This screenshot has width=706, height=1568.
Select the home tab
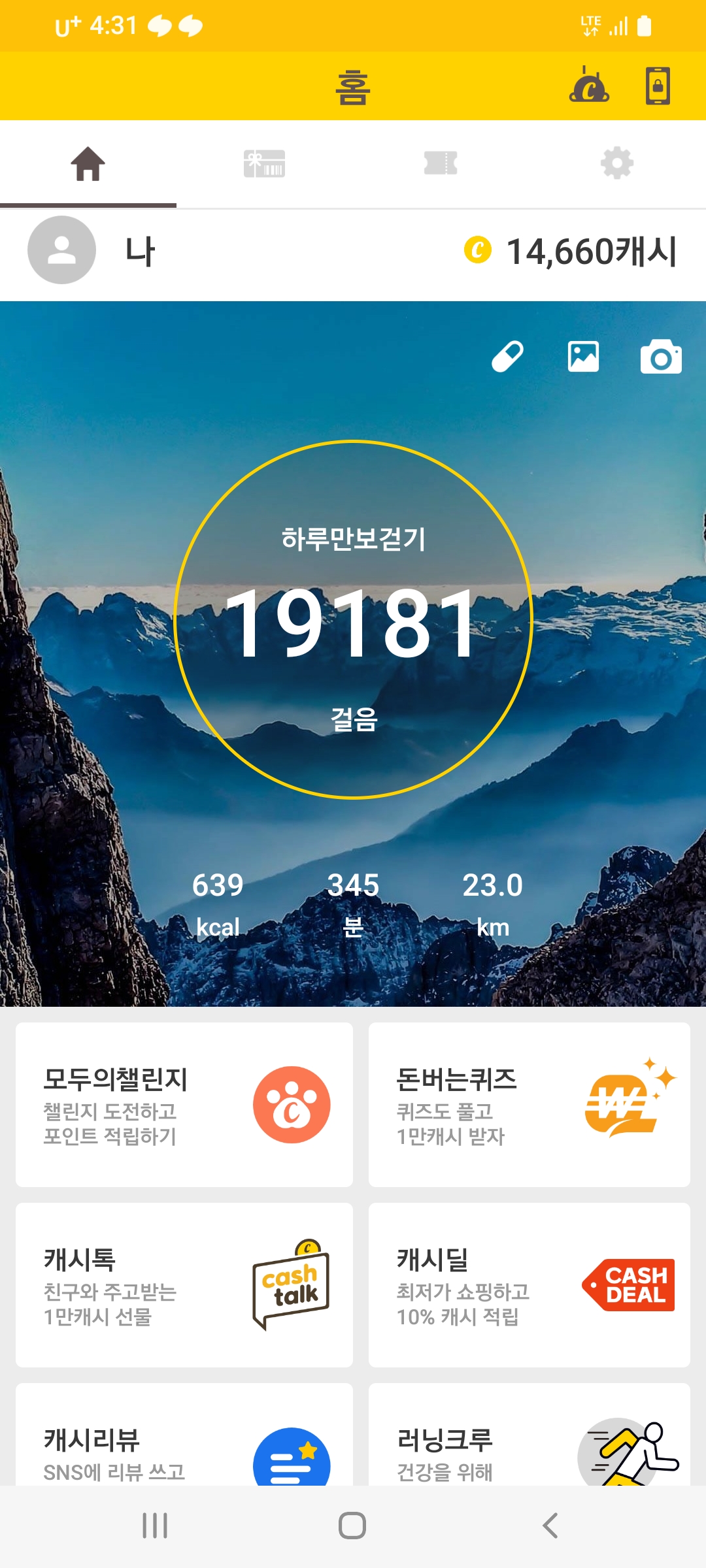88,163
